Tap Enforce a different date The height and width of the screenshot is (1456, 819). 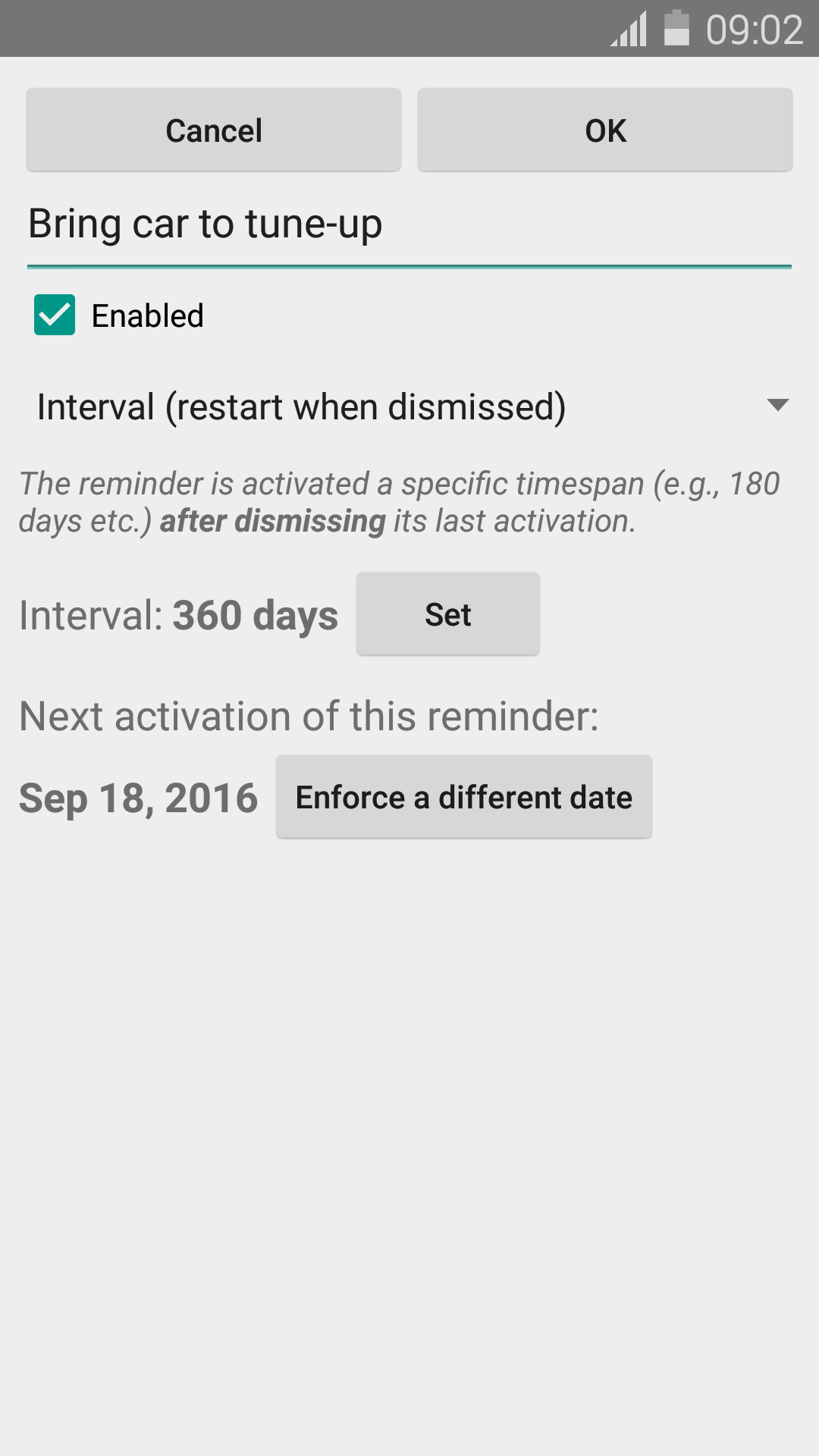[x=463, y=797]
